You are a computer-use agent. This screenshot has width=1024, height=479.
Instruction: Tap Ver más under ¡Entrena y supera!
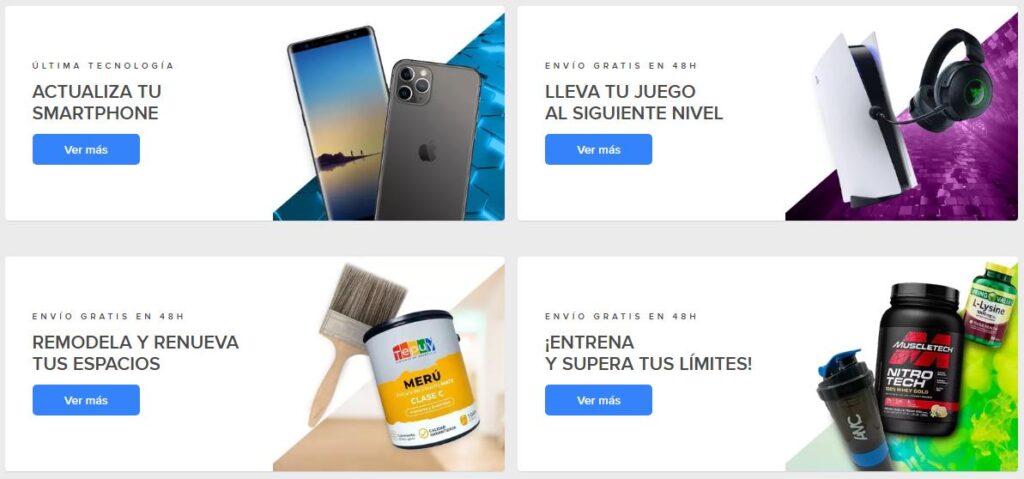click(598, 400)
